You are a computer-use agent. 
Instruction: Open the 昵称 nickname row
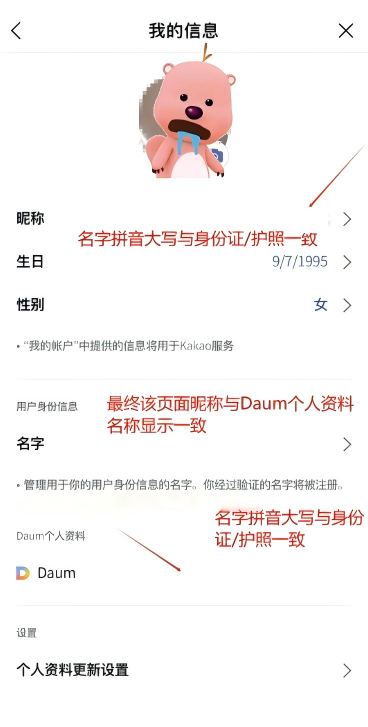click(x=184, y=219)
